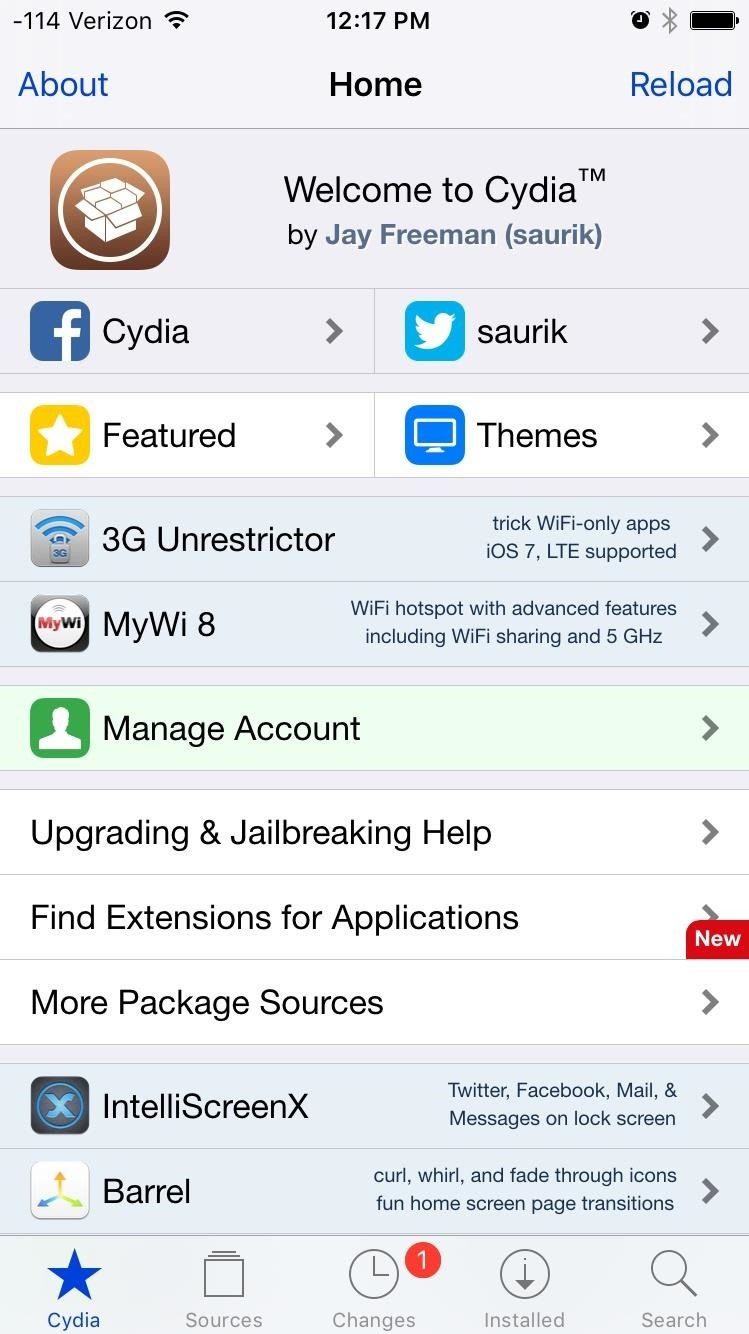Viewport: 749px width, 1334px height.
Task: Open the Manage Account person icon
Action: 60,728
